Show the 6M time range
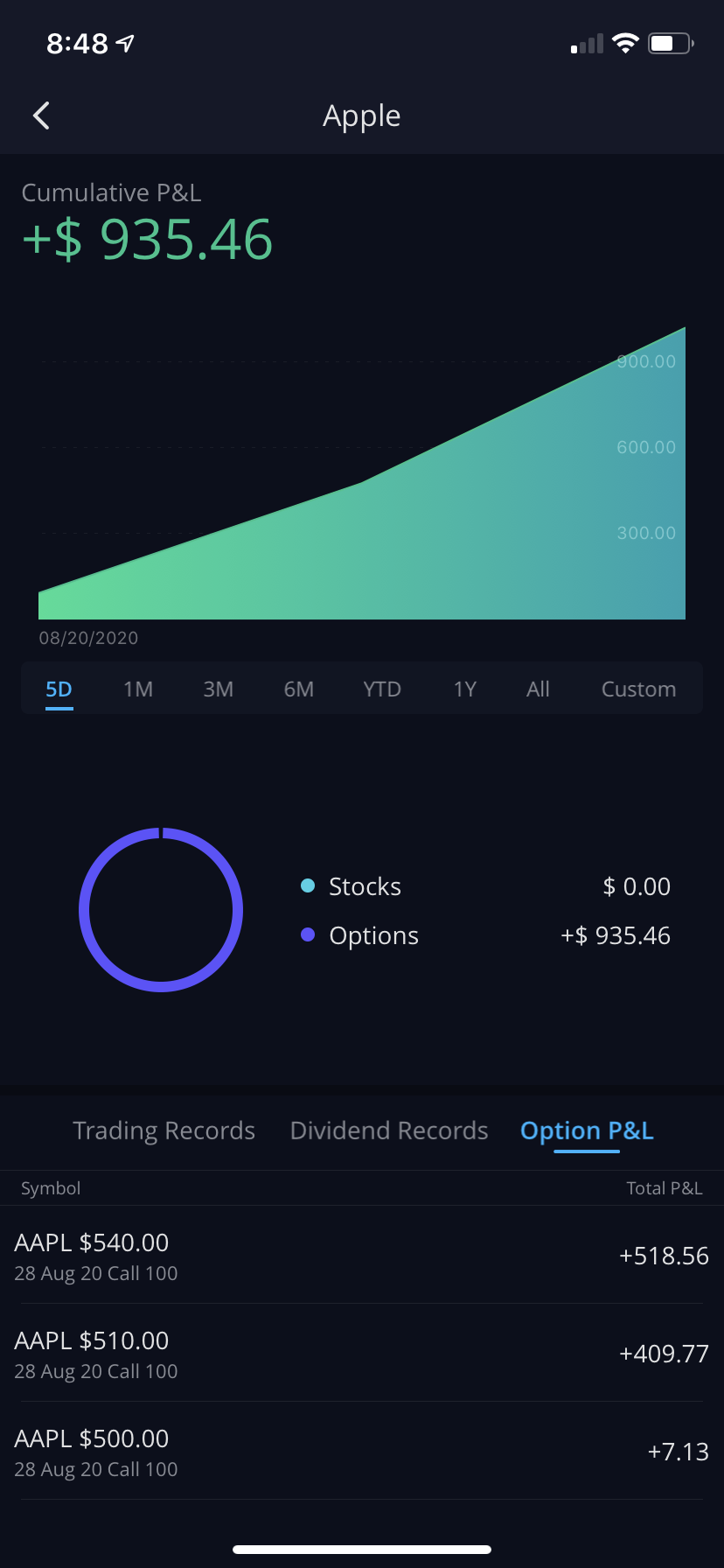Screen dimensions: 724x1568 pos(299,689)
